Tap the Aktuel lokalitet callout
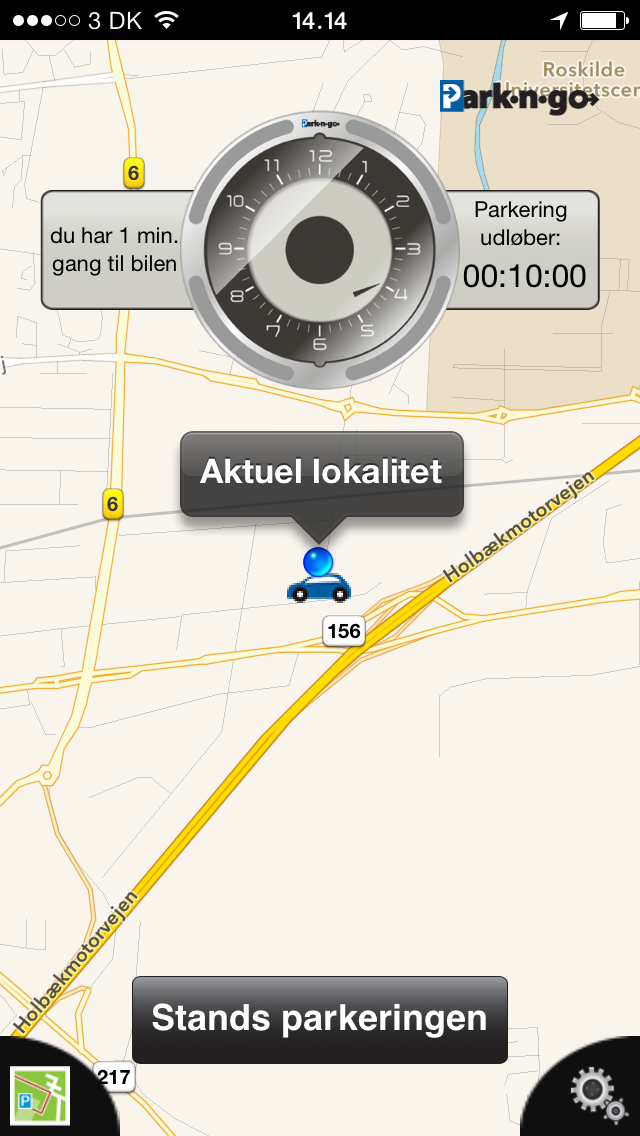 (321, 472)
